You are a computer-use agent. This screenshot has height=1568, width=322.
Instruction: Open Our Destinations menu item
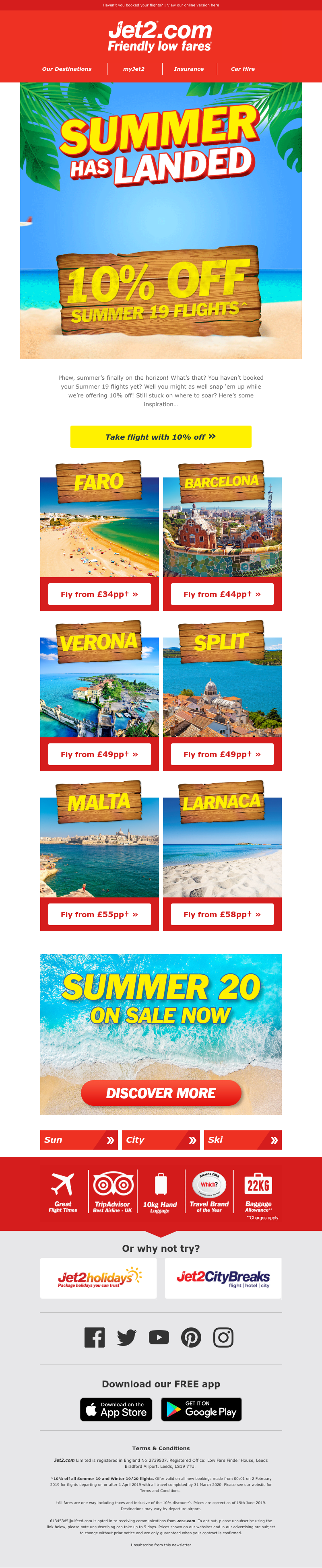[66, 69]
